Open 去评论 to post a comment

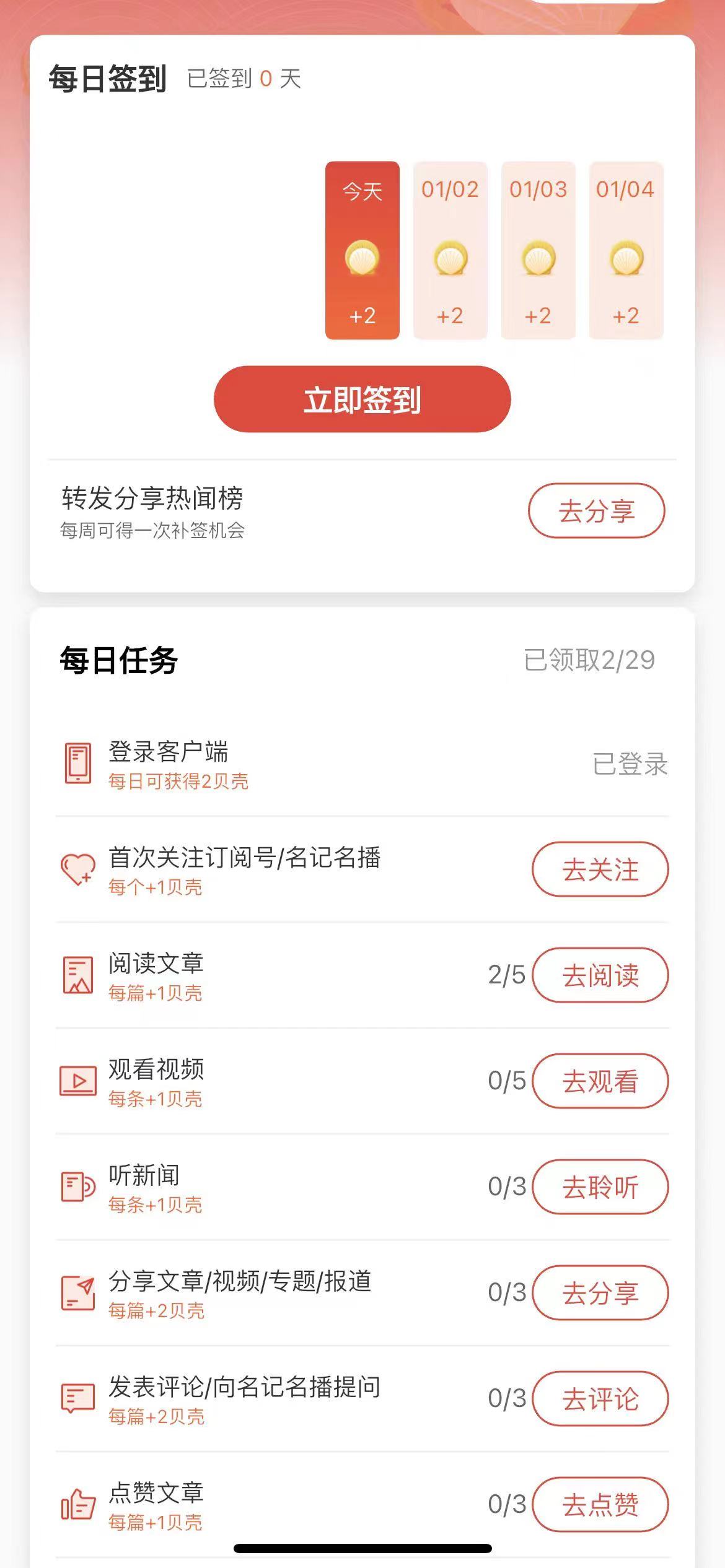(x=600, y=1398)
